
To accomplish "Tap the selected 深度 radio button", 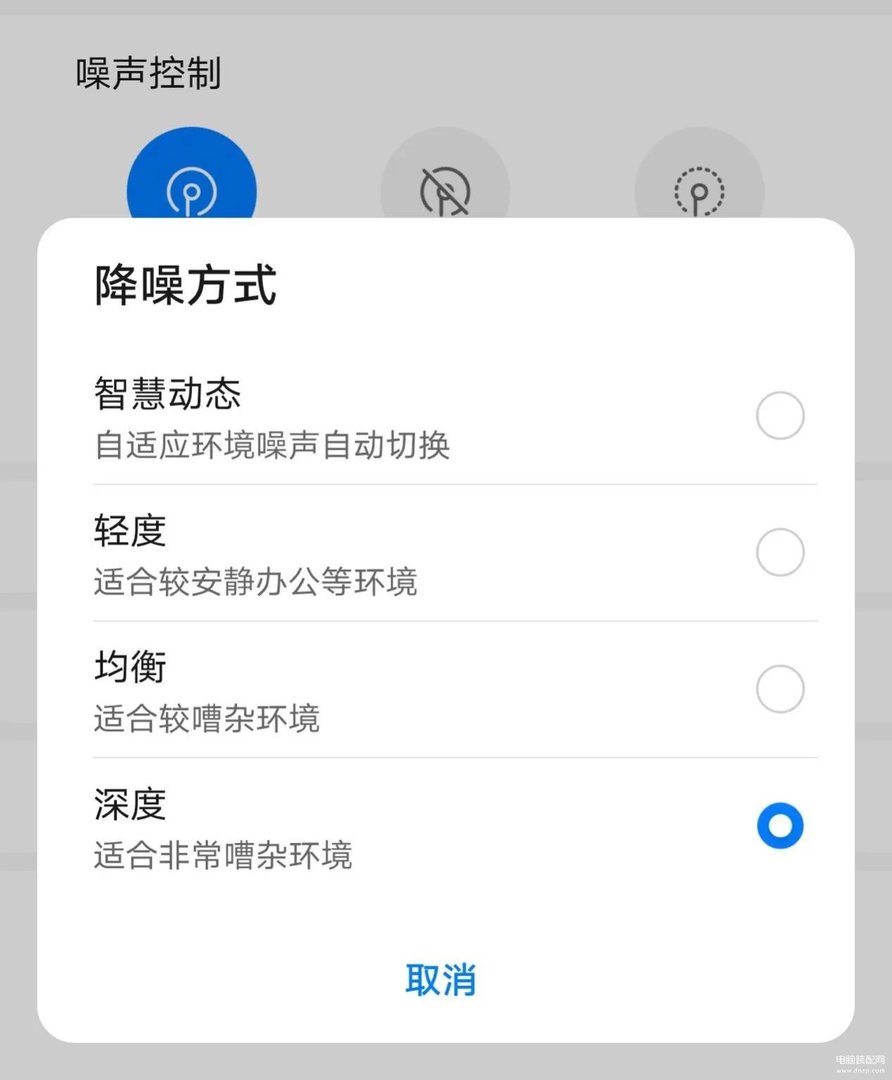I will coord(780,825).
